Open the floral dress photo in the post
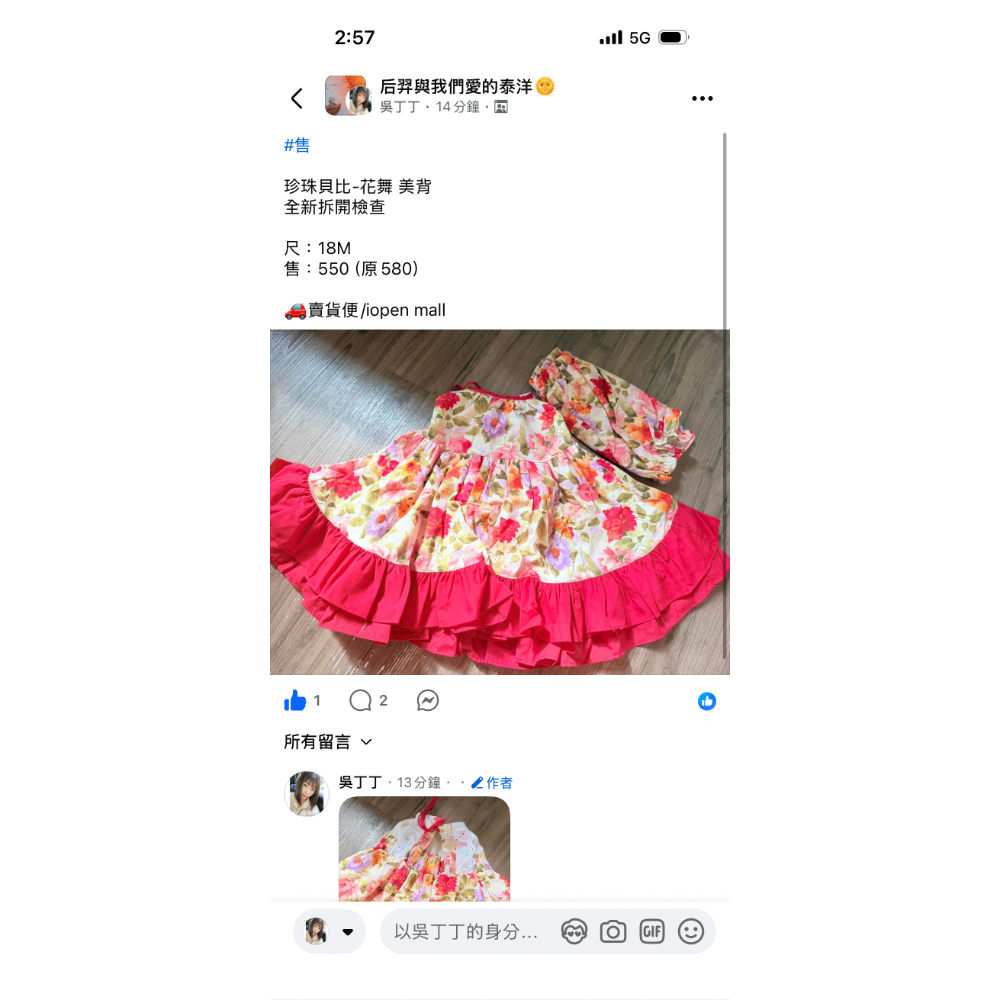 click(500, 502)
